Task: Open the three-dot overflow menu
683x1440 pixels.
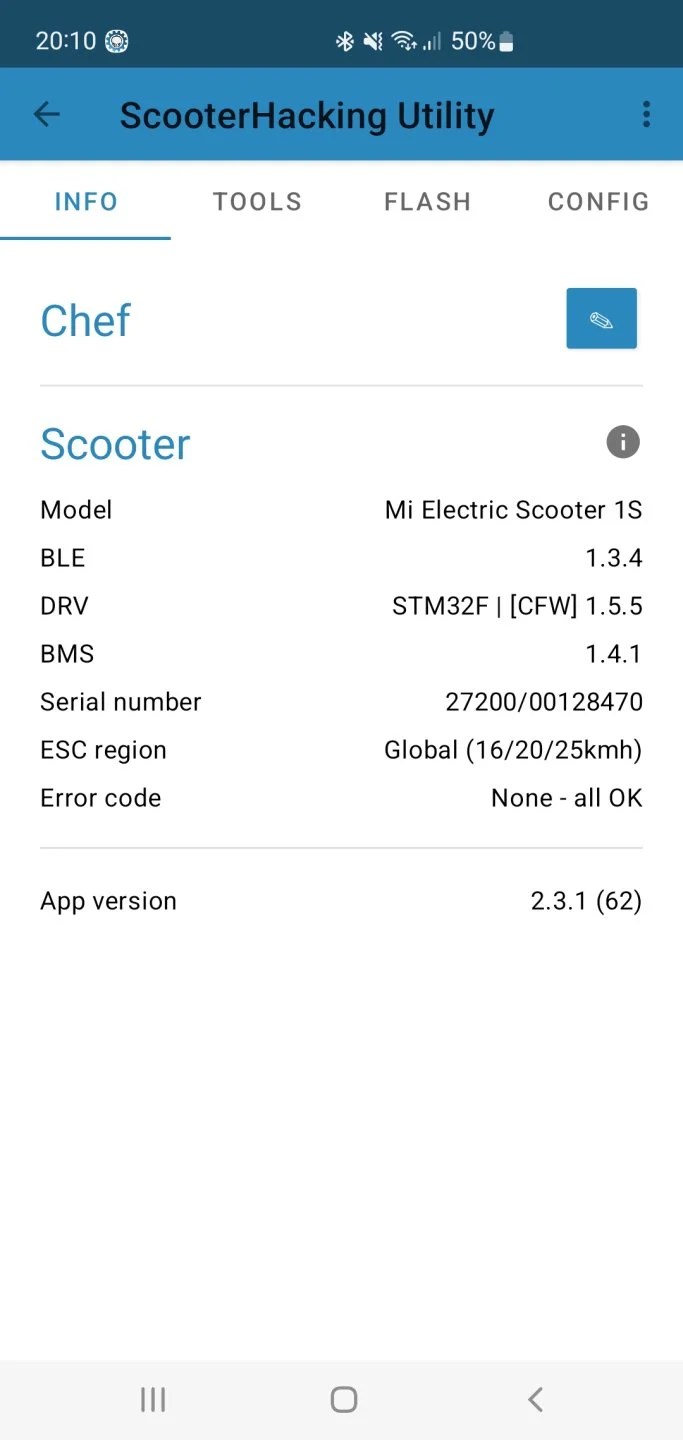Action: (x=646, y=115)
